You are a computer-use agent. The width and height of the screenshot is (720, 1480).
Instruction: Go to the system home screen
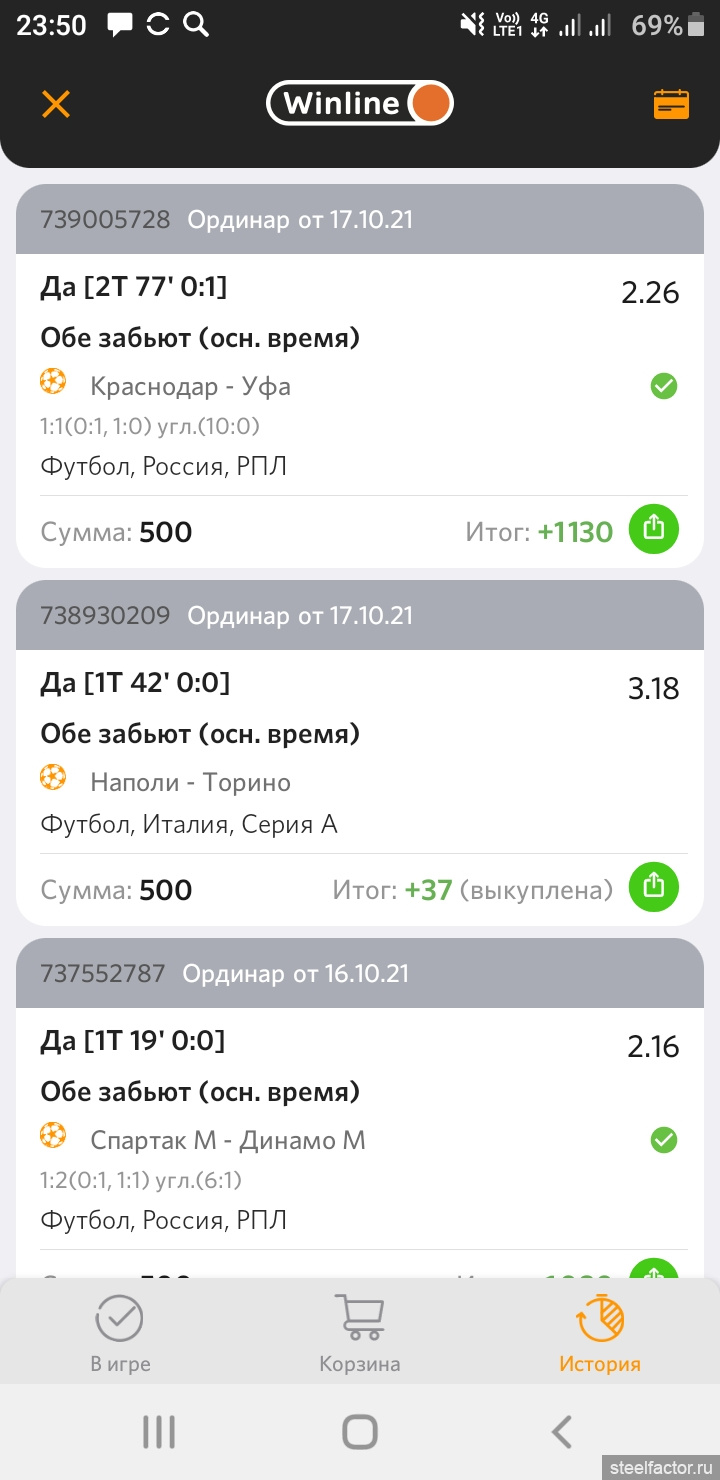tap(360, 1432)
